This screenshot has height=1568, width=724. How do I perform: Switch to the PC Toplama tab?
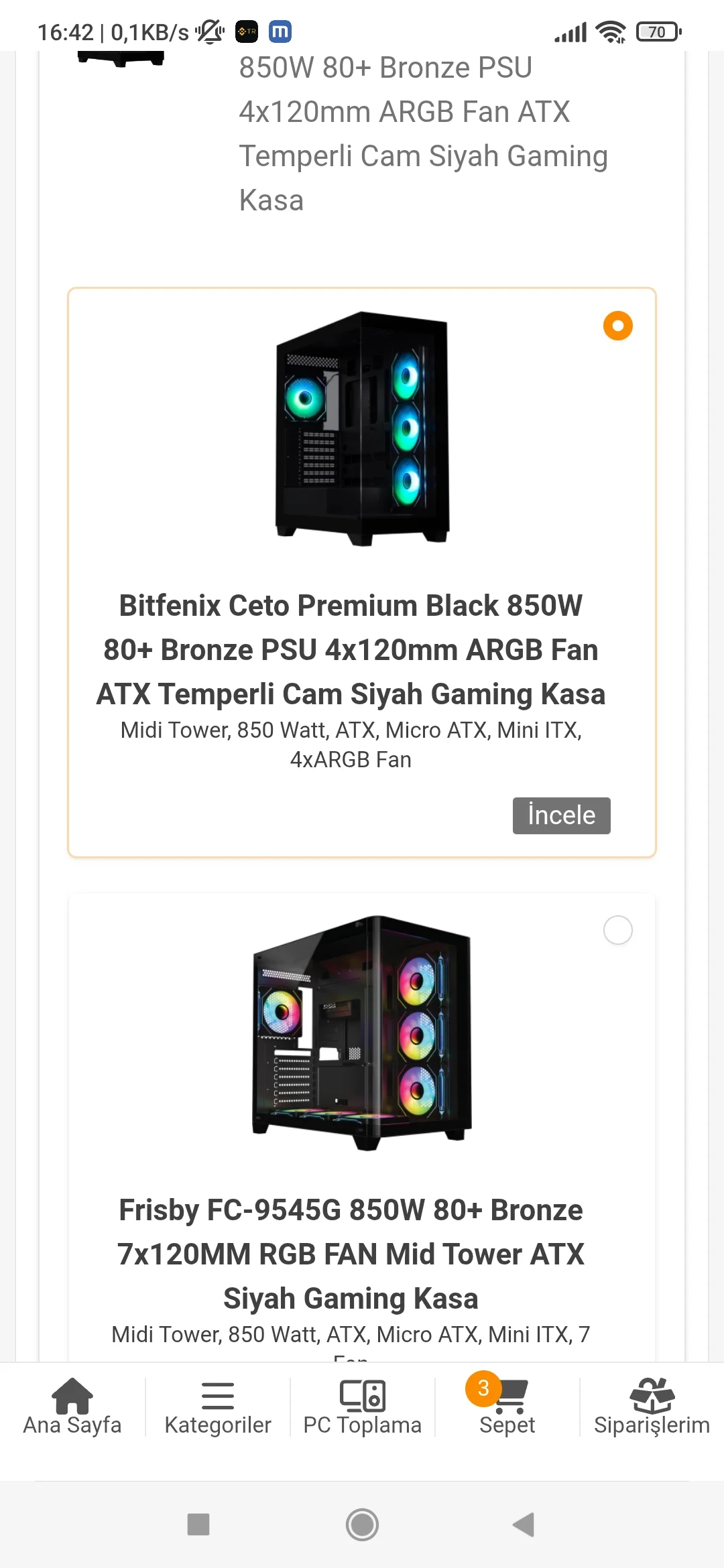coord(363,1407)
